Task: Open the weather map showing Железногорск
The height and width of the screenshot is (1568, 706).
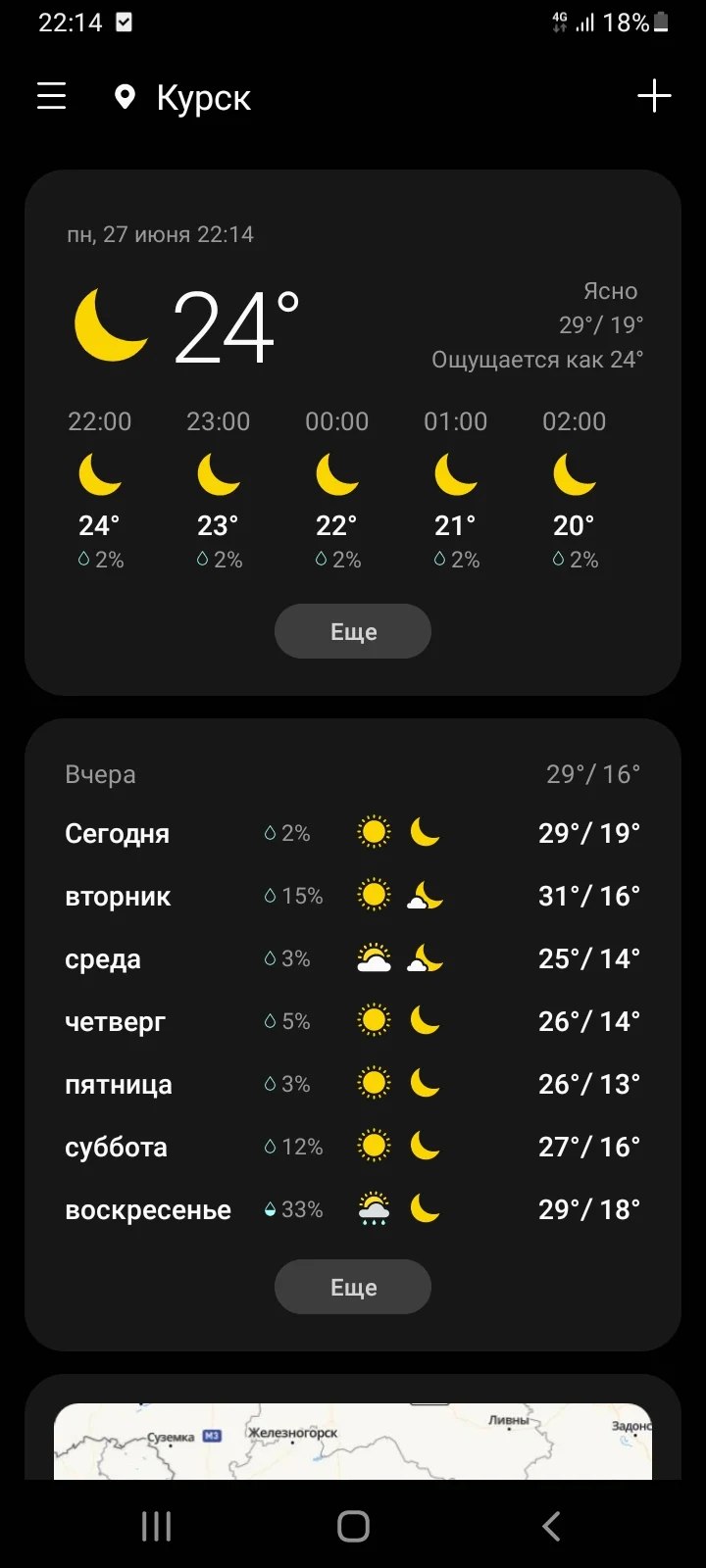Action: pos(352,1441)
